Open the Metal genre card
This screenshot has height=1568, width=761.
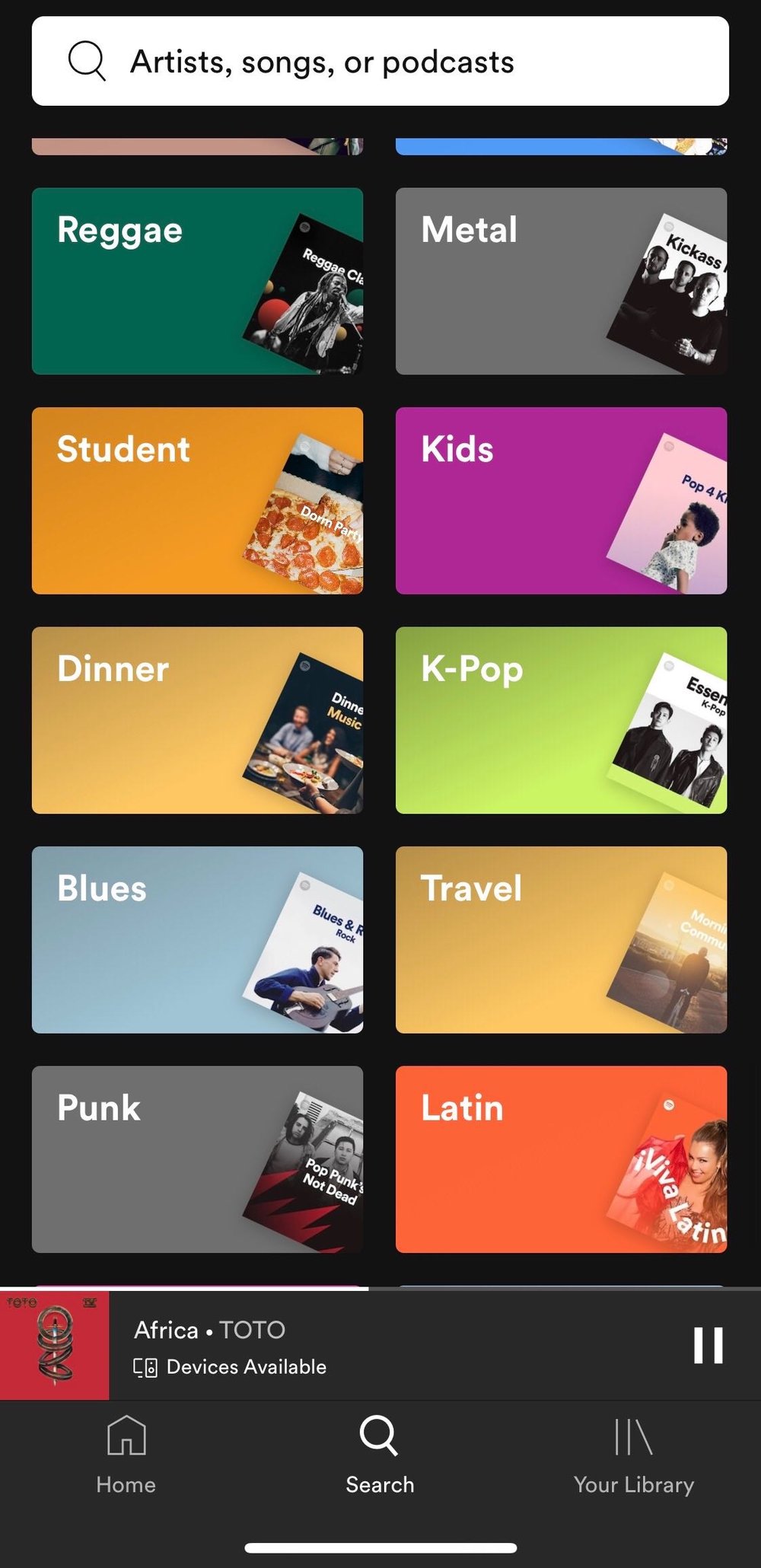tap(561, 281)
